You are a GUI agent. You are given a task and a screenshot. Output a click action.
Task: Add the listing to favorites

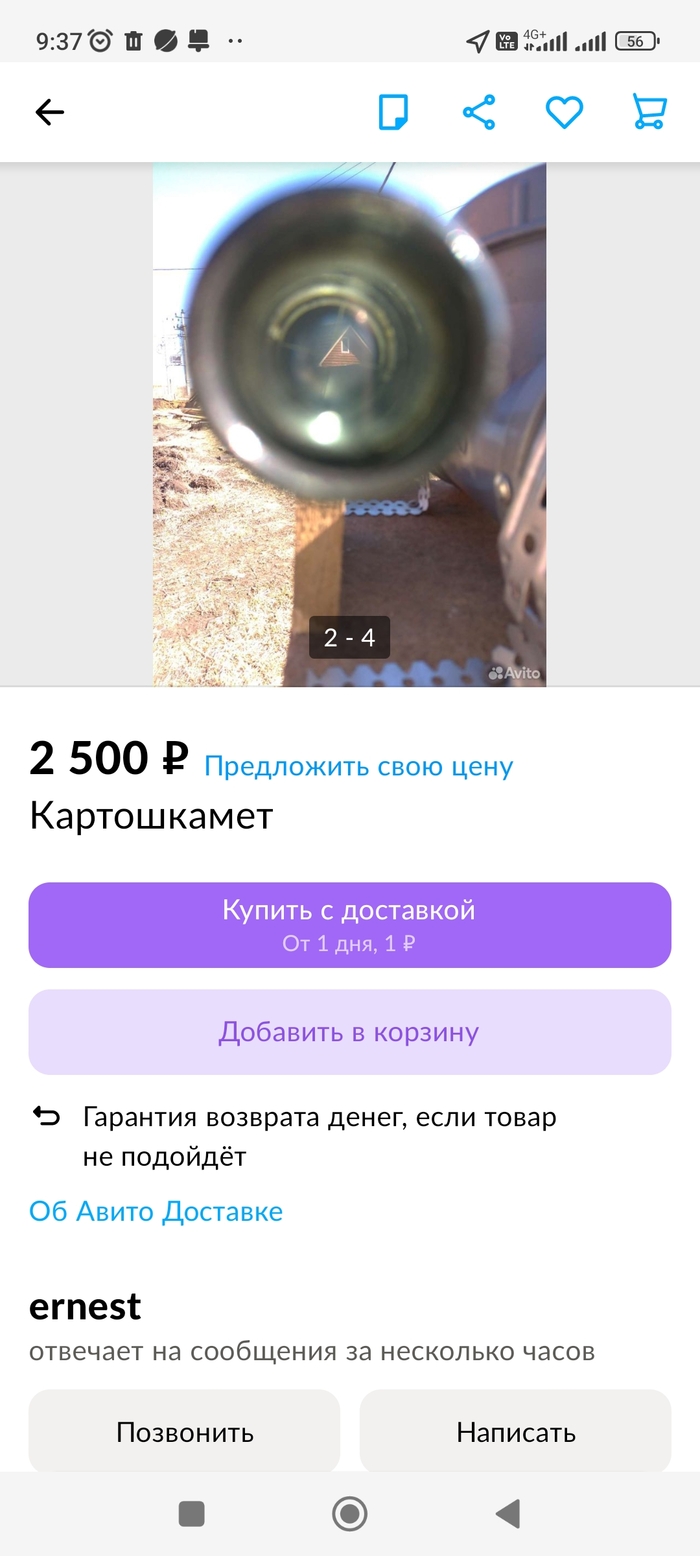click(564, 112)
